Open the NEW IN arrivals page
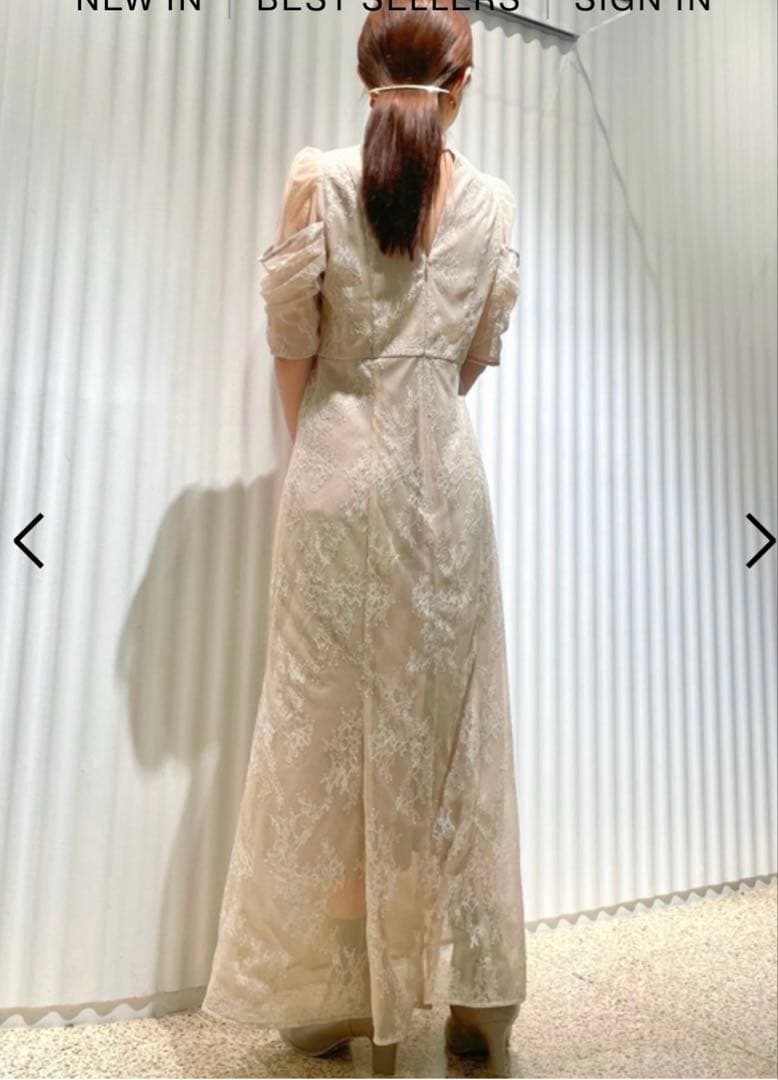The height and width of the screenshot is (1080, 778). [140, 7]
